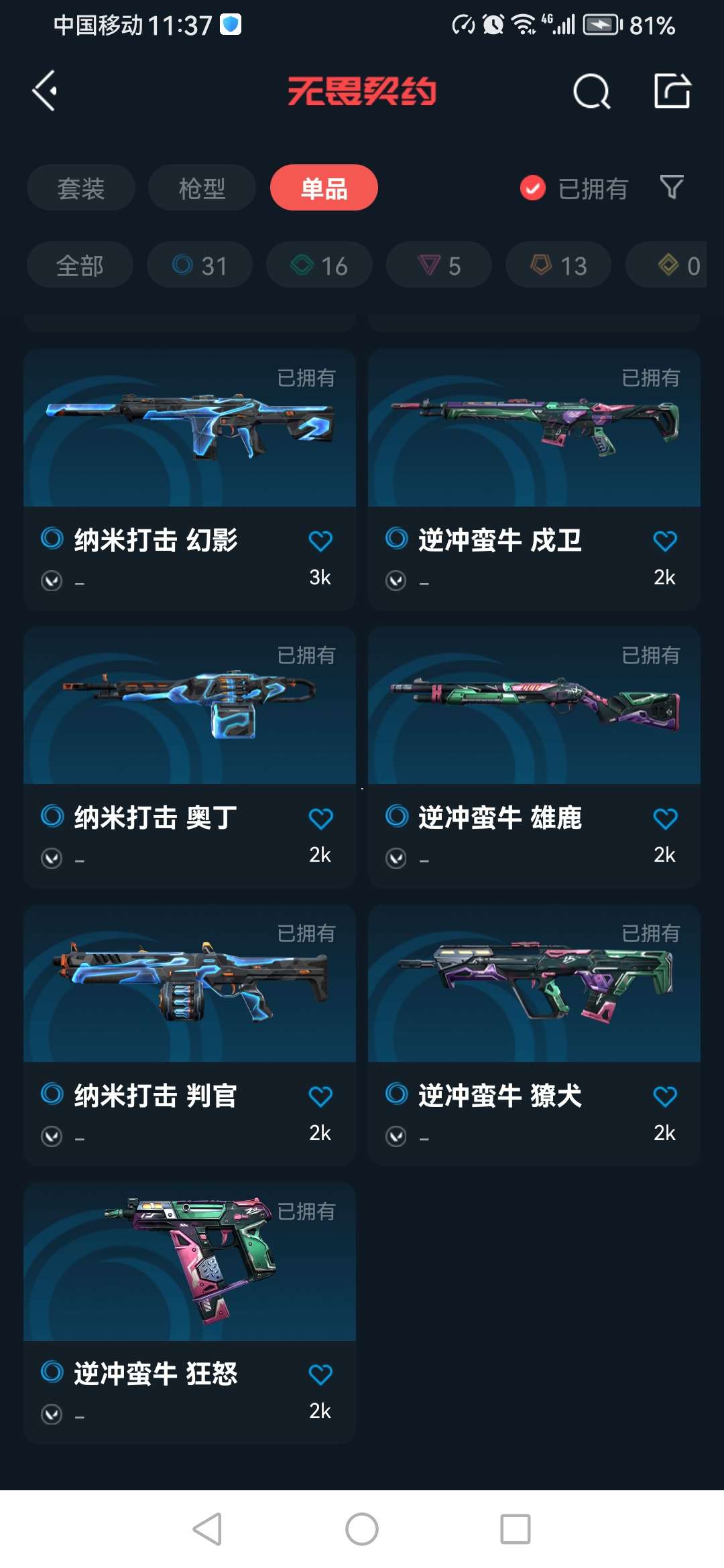Filter by the orange tier chip showing 13
Image resolution: width=724 pixels, height=1568 pixels.
coord(558,265)
